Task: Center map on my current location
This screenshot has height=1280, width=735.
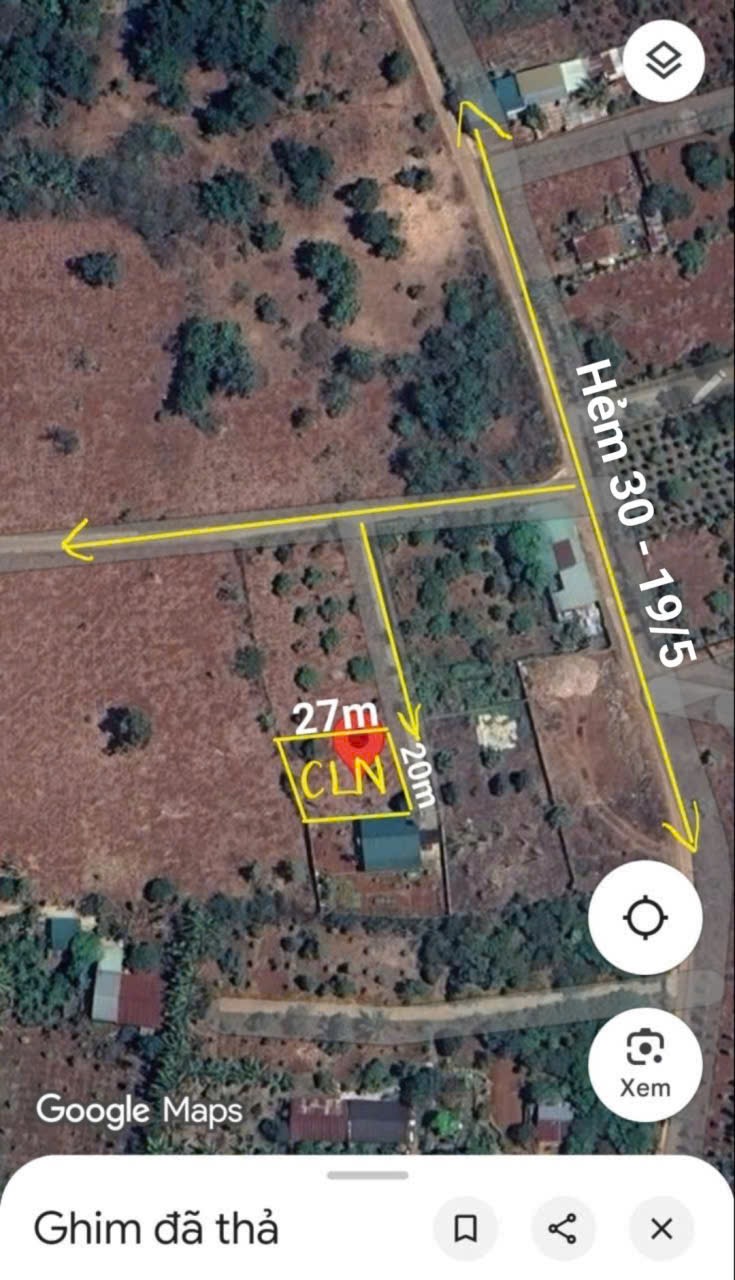Action: pyautogui.click(x=645, y=917)
